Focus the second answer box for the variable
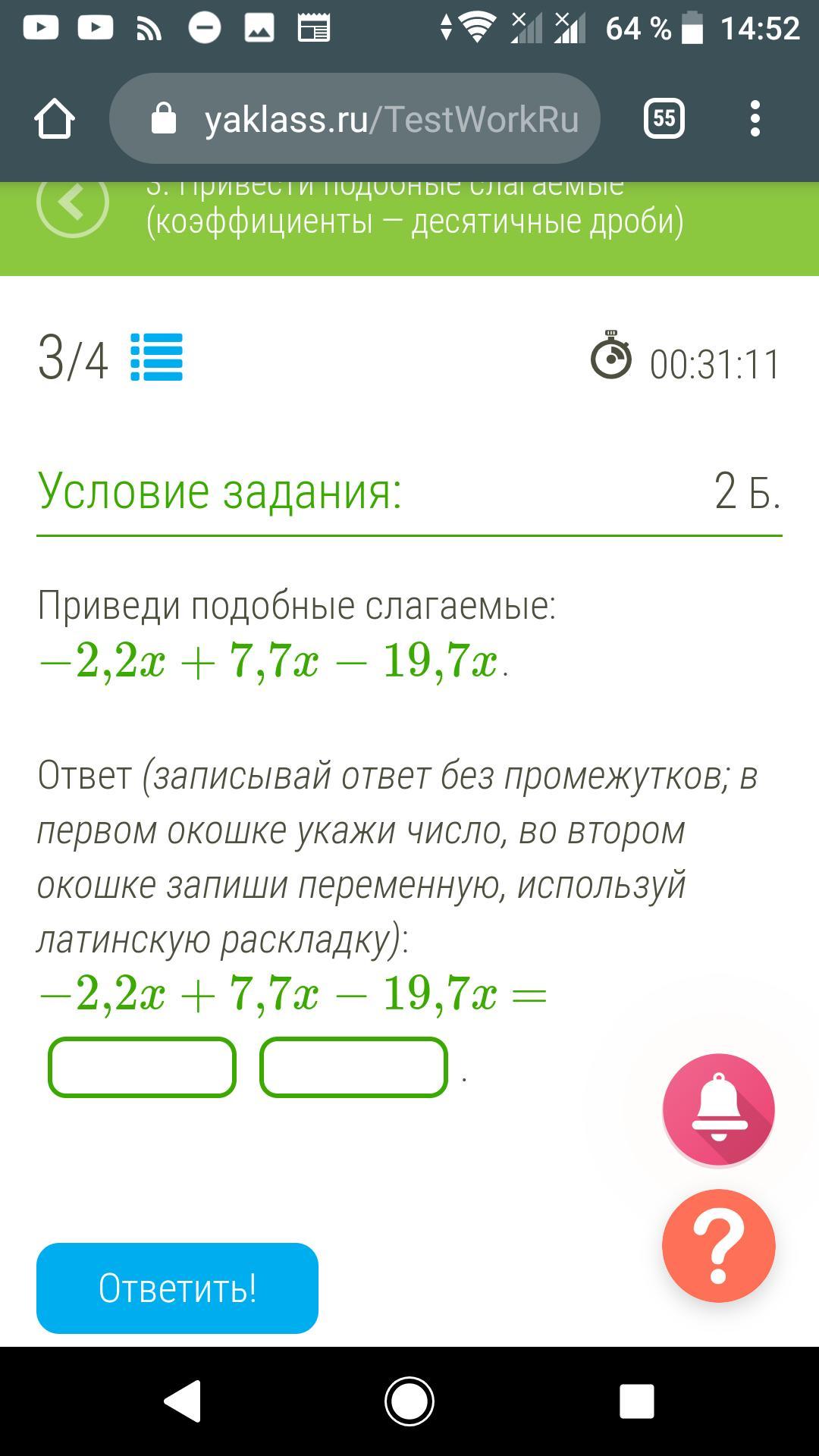 tap(354, 1067)
